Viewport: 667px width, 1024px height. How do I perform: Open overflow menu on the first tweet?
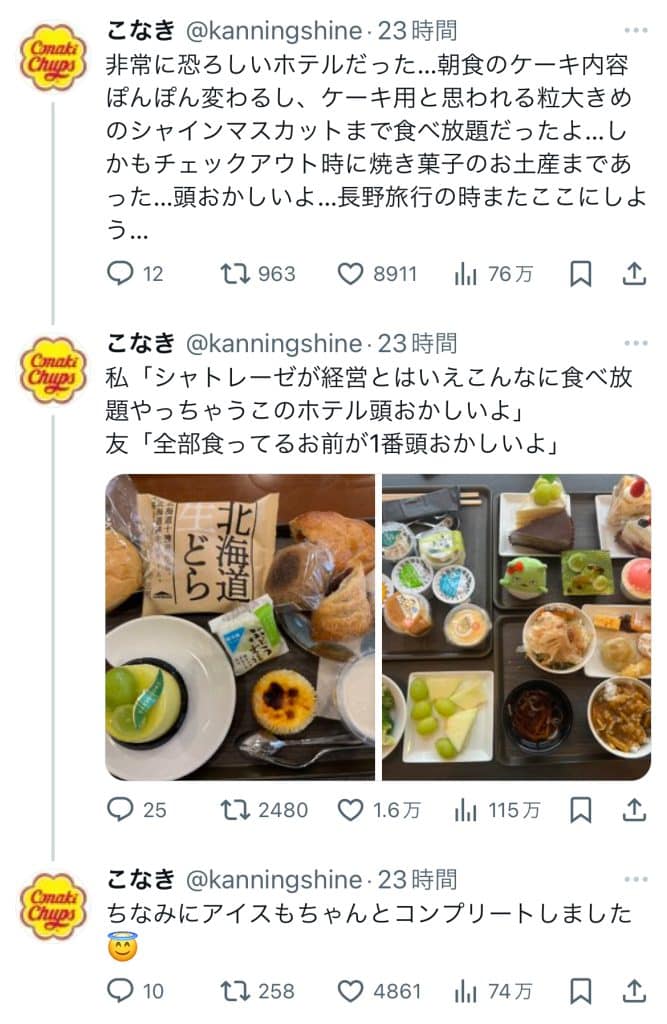coord(635,32)
